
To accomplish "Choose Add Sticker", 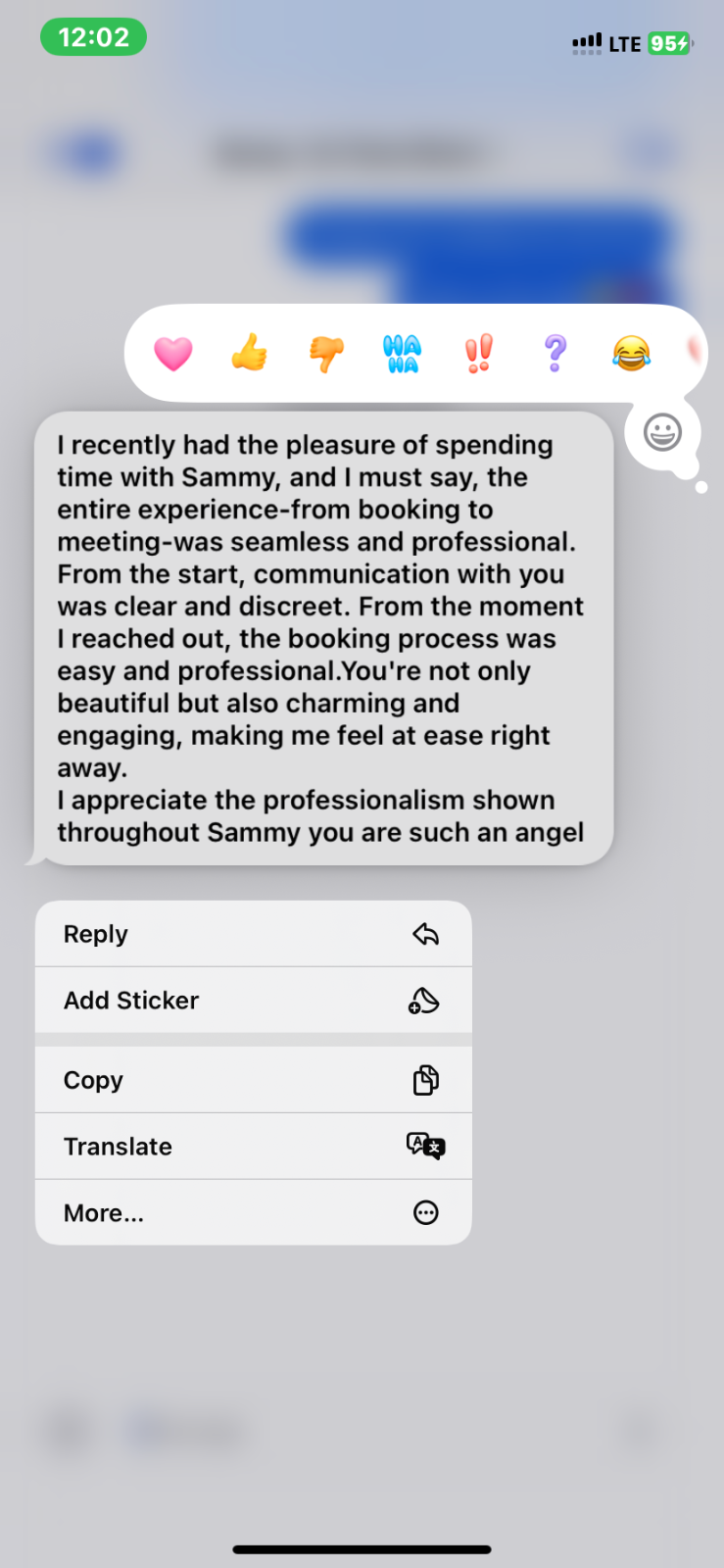I will point(253,1001).
